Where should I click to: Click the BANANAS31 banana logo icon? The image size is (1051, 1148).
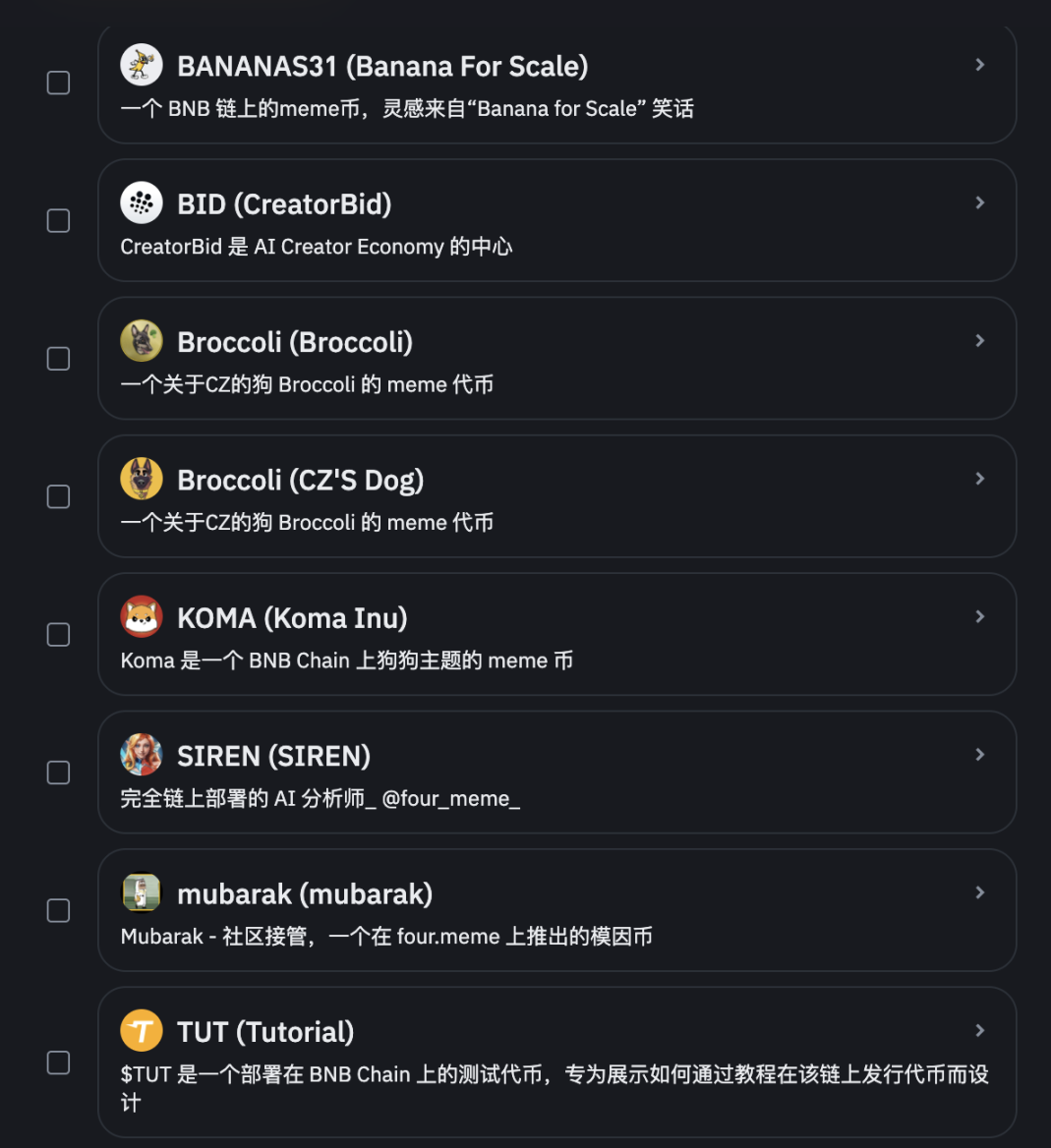(141, 63)
